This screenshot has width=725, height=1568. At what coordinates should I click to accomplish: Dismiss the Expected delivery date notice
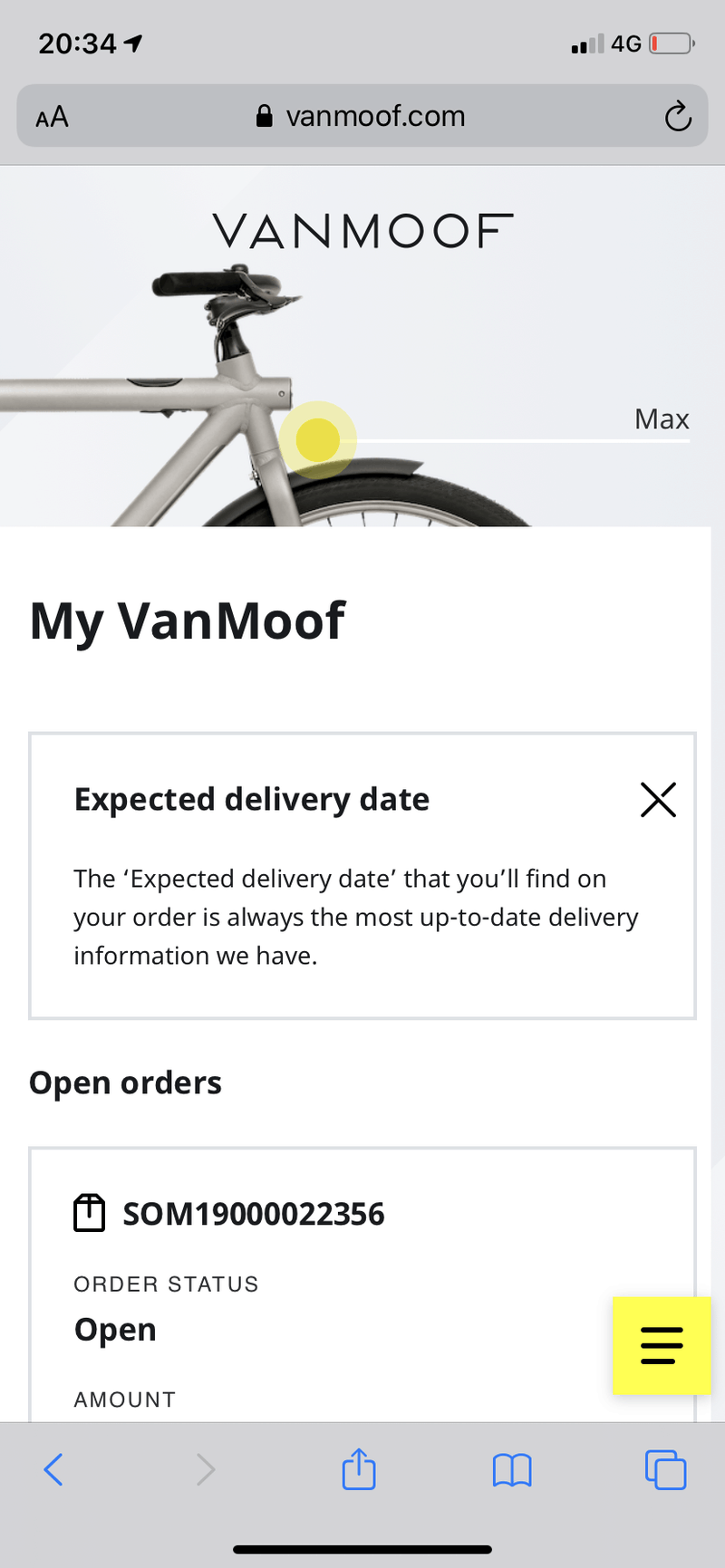coord(658,800)
